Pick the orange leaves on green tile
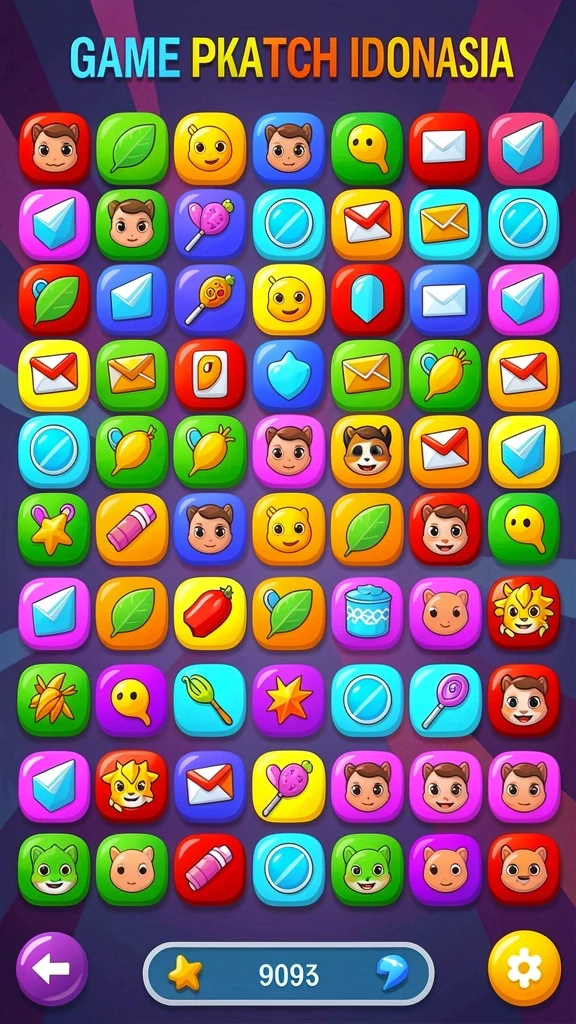The width and height of the screenshot is (576, 1024). tap(54, 700)
